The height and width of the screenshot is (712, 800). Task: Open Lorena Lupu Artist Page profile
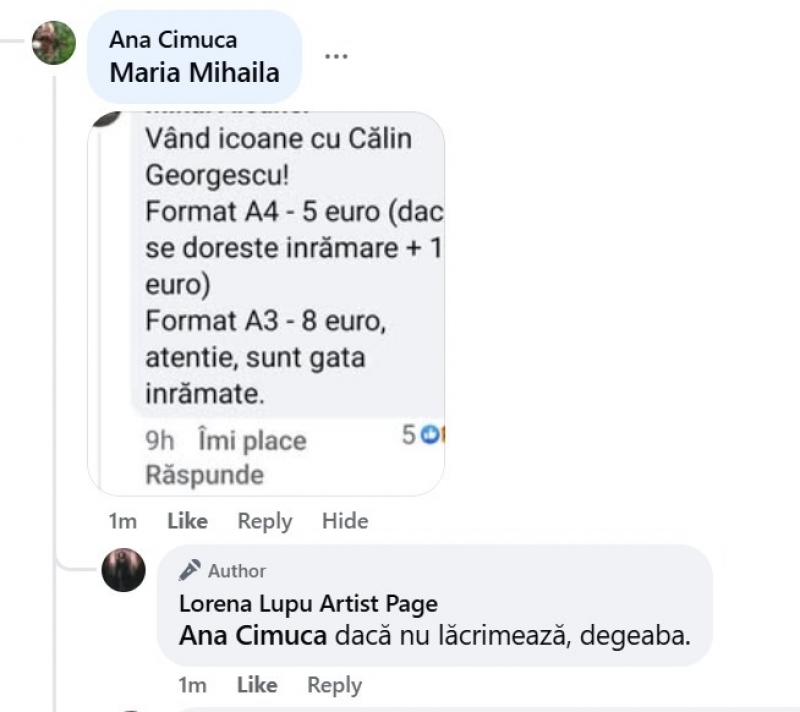point(308,604)
